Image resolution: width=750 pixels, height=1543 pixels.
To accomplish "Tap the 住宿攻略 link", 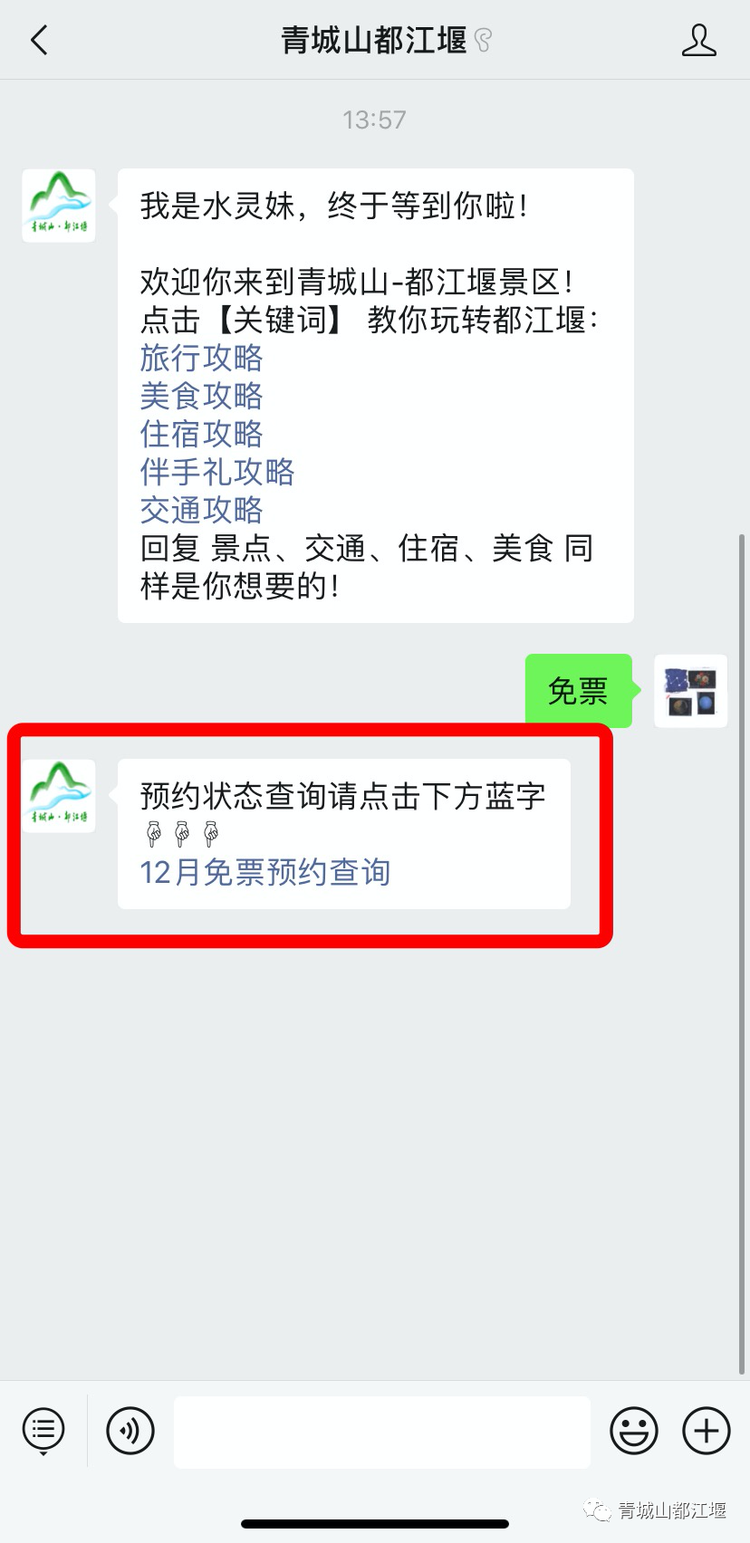I will pyautogui.click(x=201, y=434).
